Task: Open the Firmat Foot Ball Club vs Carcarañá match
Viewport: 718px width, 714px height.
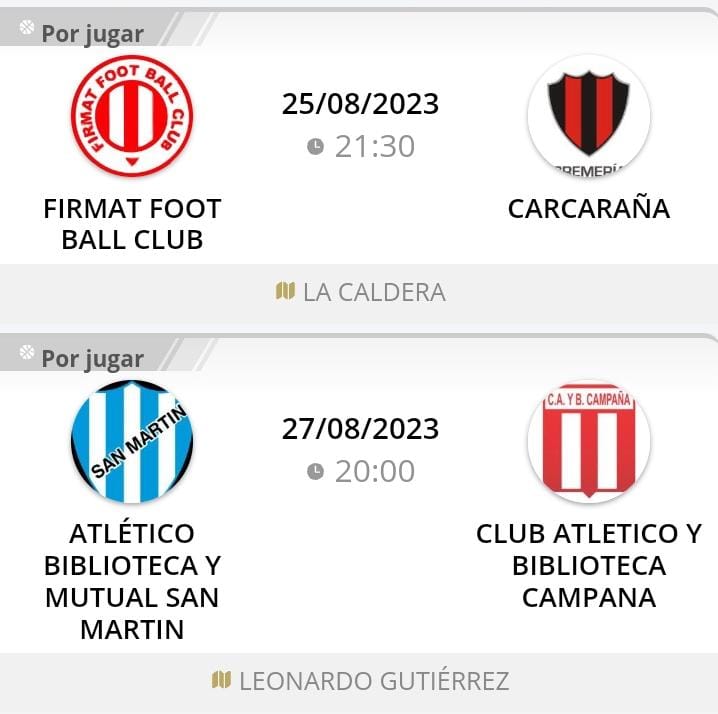Action: [x=360, y=125]
